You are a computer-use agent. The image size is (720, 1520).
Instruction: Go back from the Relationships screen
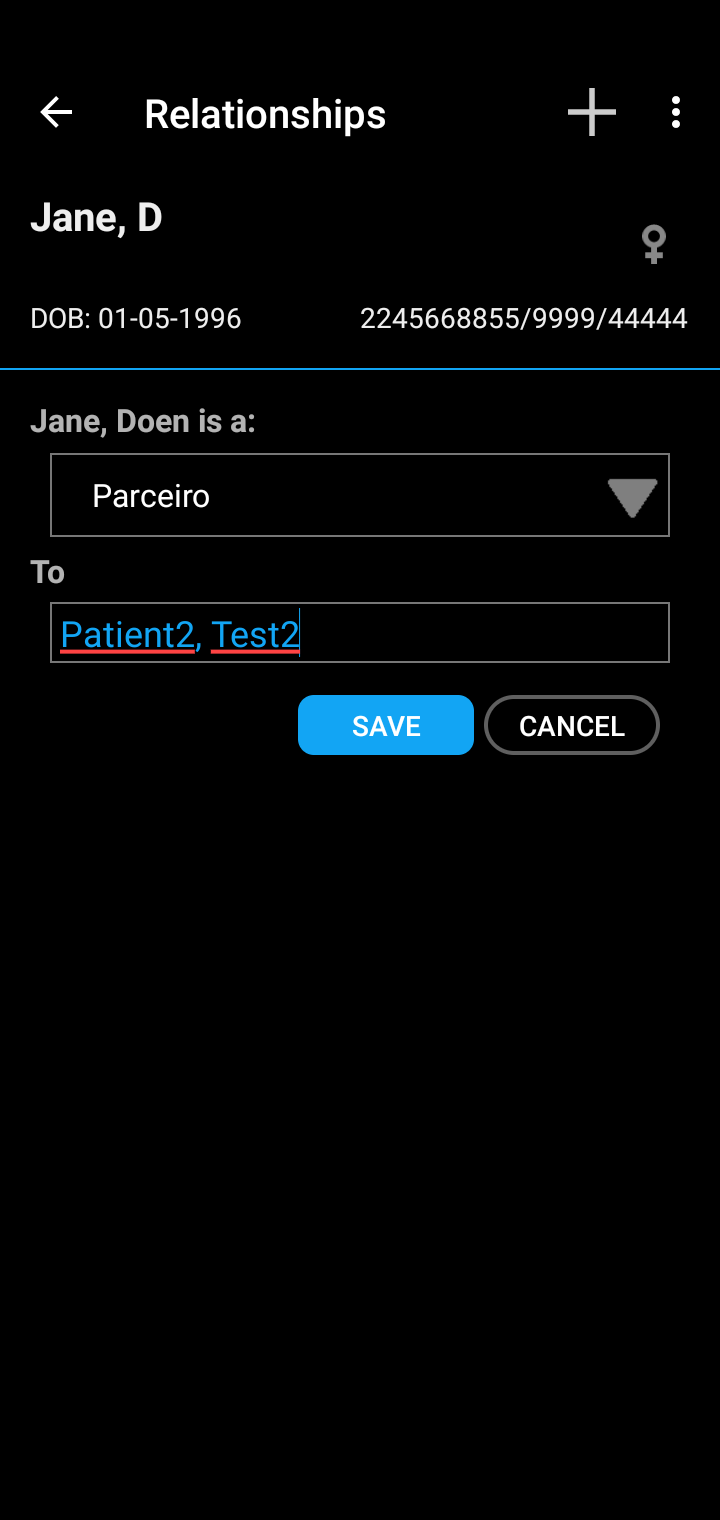point(56,113)
